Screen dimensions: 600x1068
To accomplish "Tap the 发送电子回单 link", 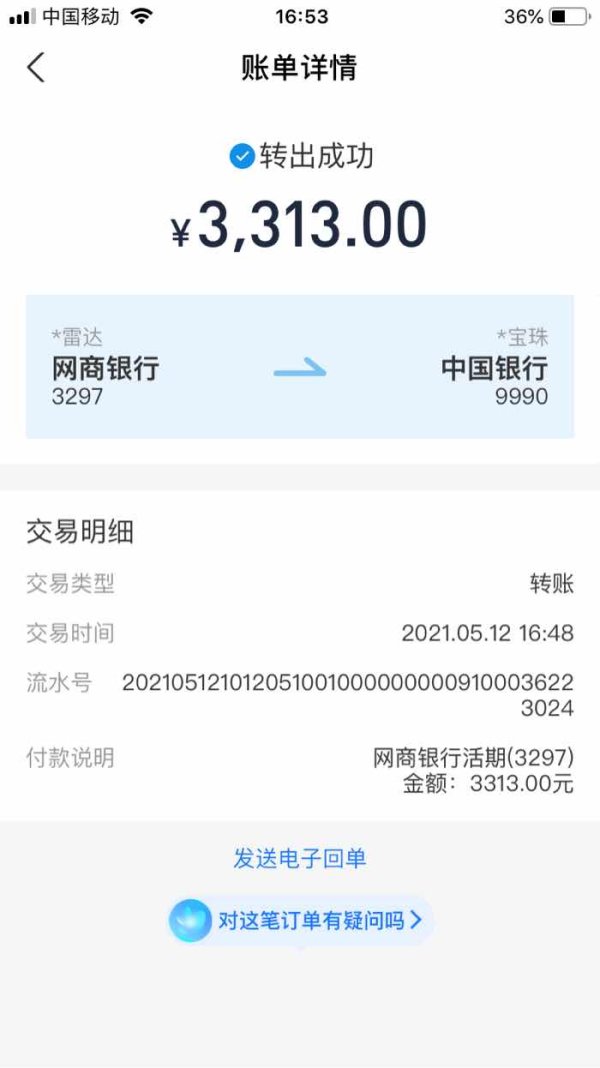I will point(300,858).
